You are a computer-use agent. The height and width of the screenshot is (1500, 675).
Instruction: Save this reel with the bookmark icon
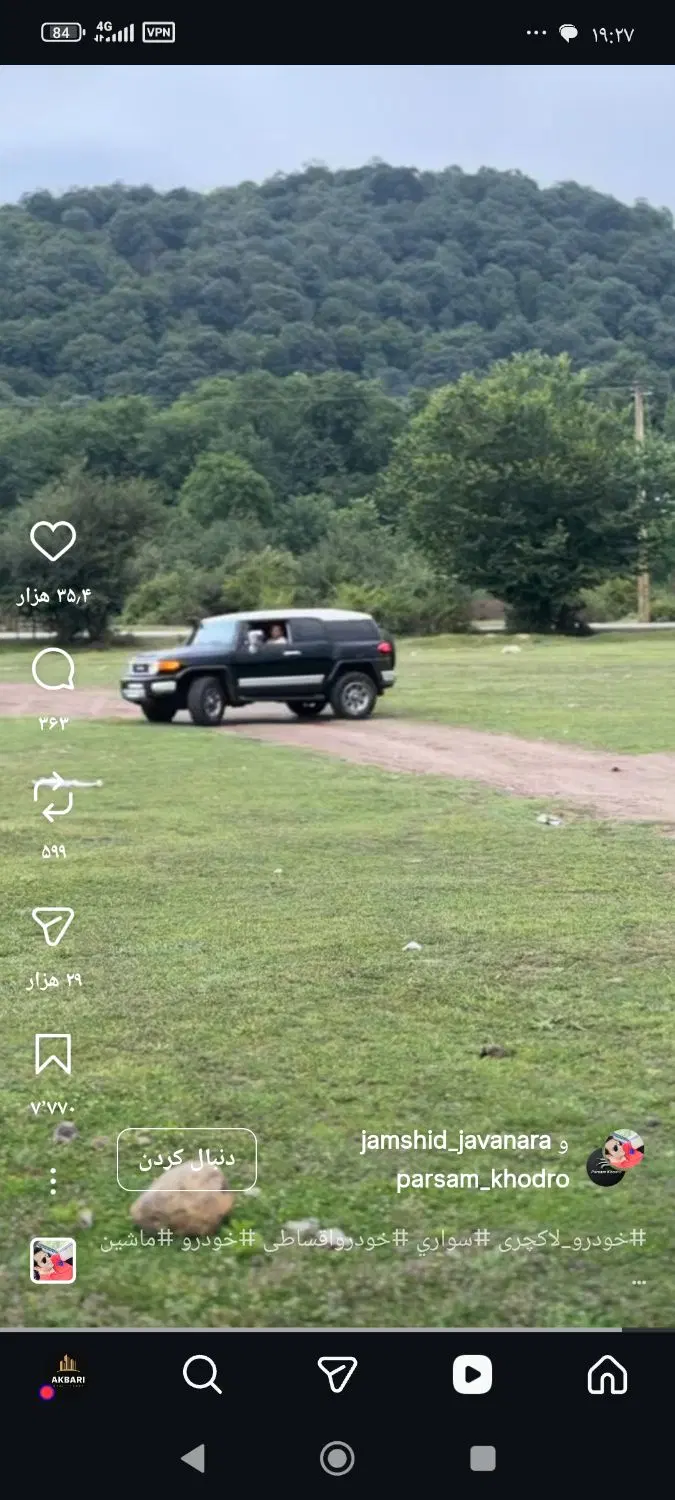point(53,1054)
